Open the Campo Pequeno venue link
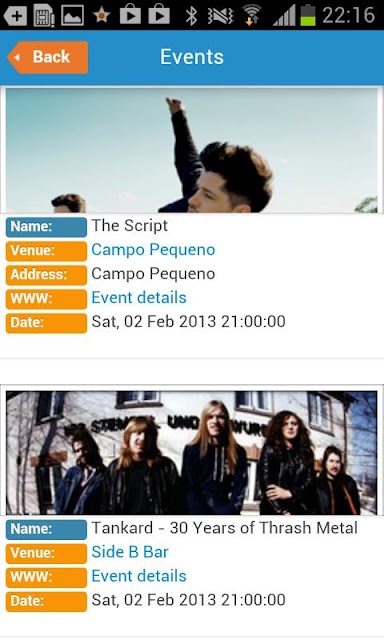This screenshot has height=640, width=384. 153,250
